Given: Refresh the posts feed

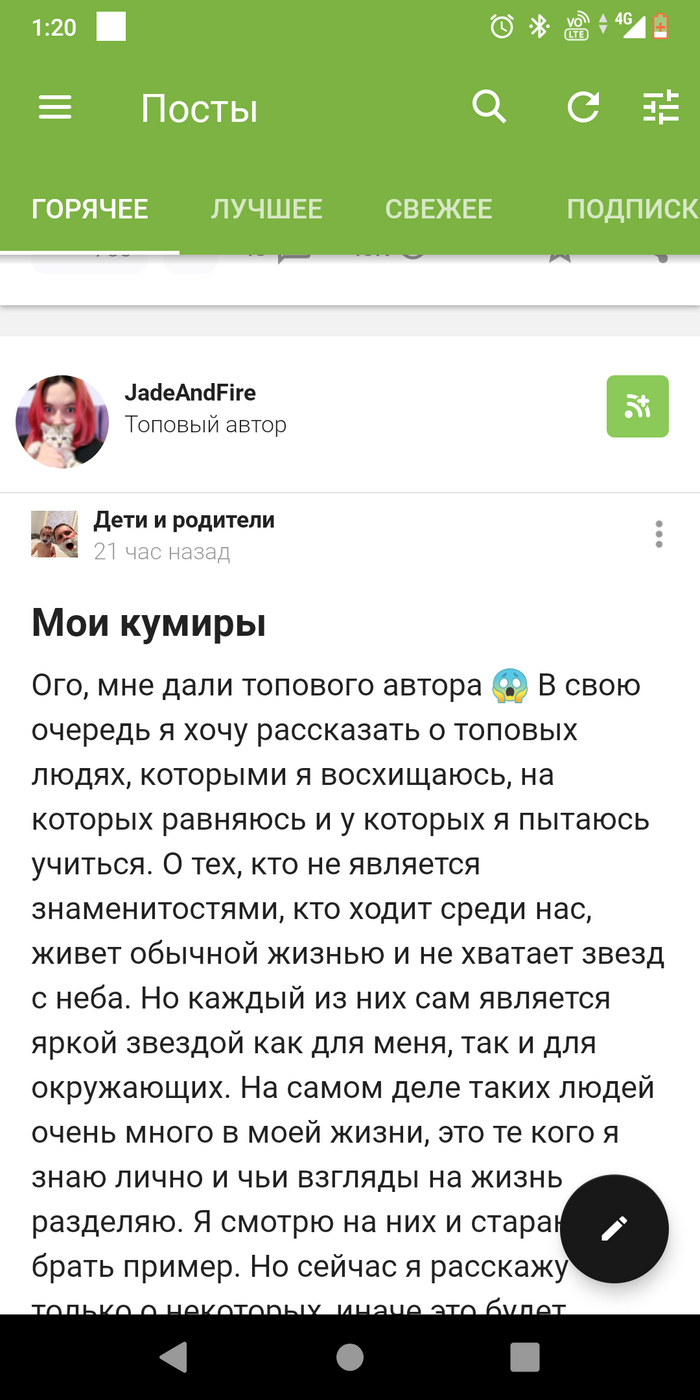Looking at the screenshot, I should 583,107.
